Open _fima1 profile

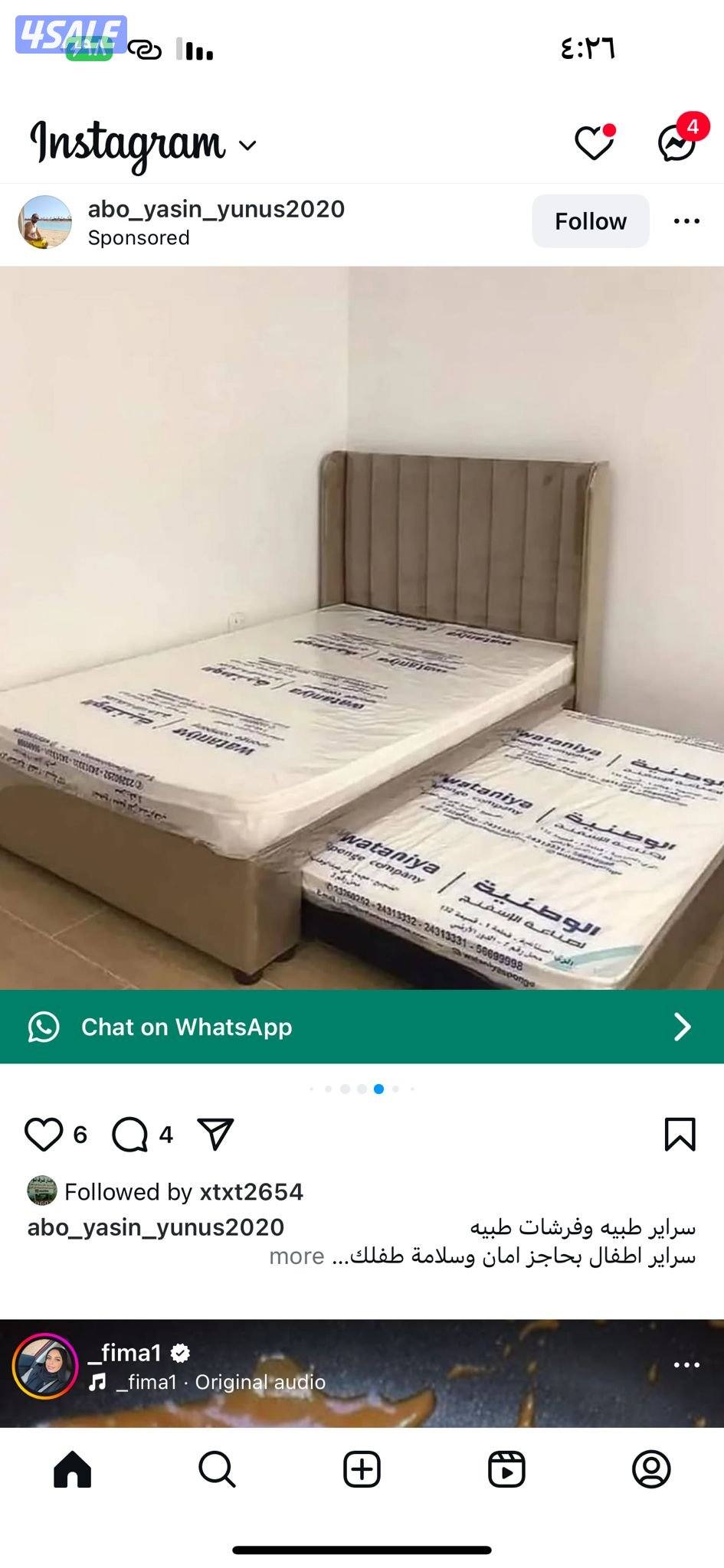[x=124, y=1353]
